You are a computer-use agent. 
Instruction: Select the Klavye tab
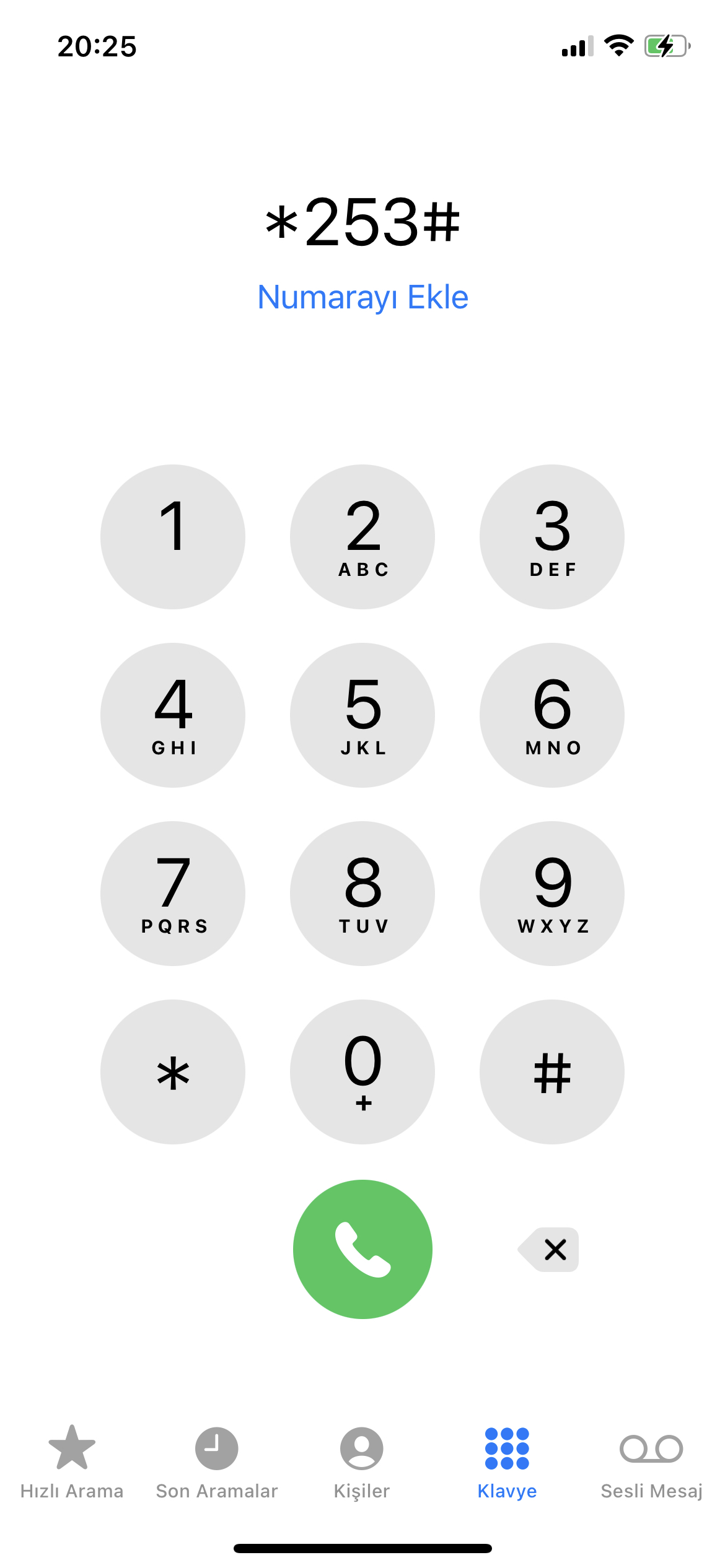507,1463
